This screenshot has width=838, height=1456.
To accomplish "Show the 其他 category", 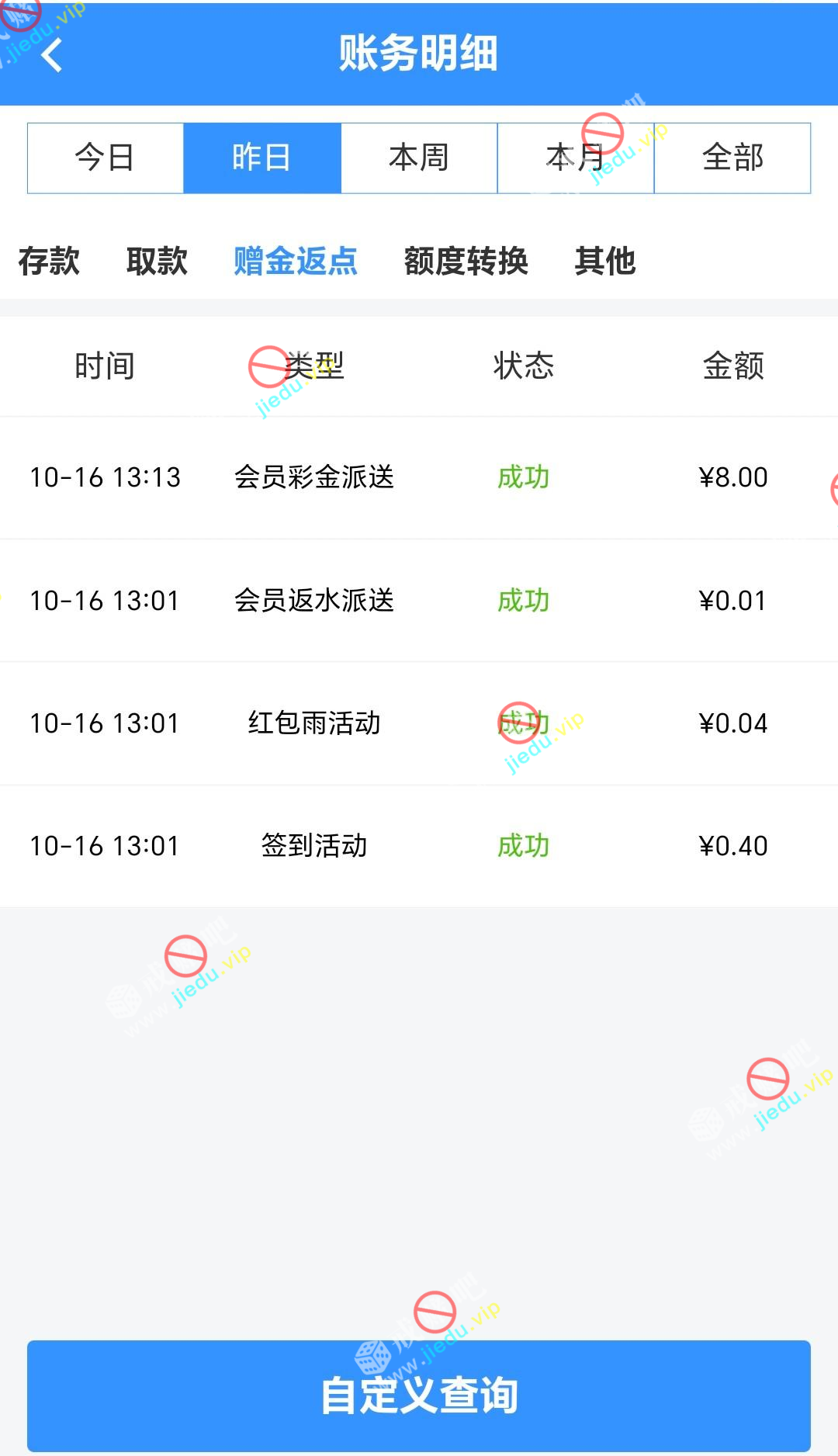I will coord(605,261).
